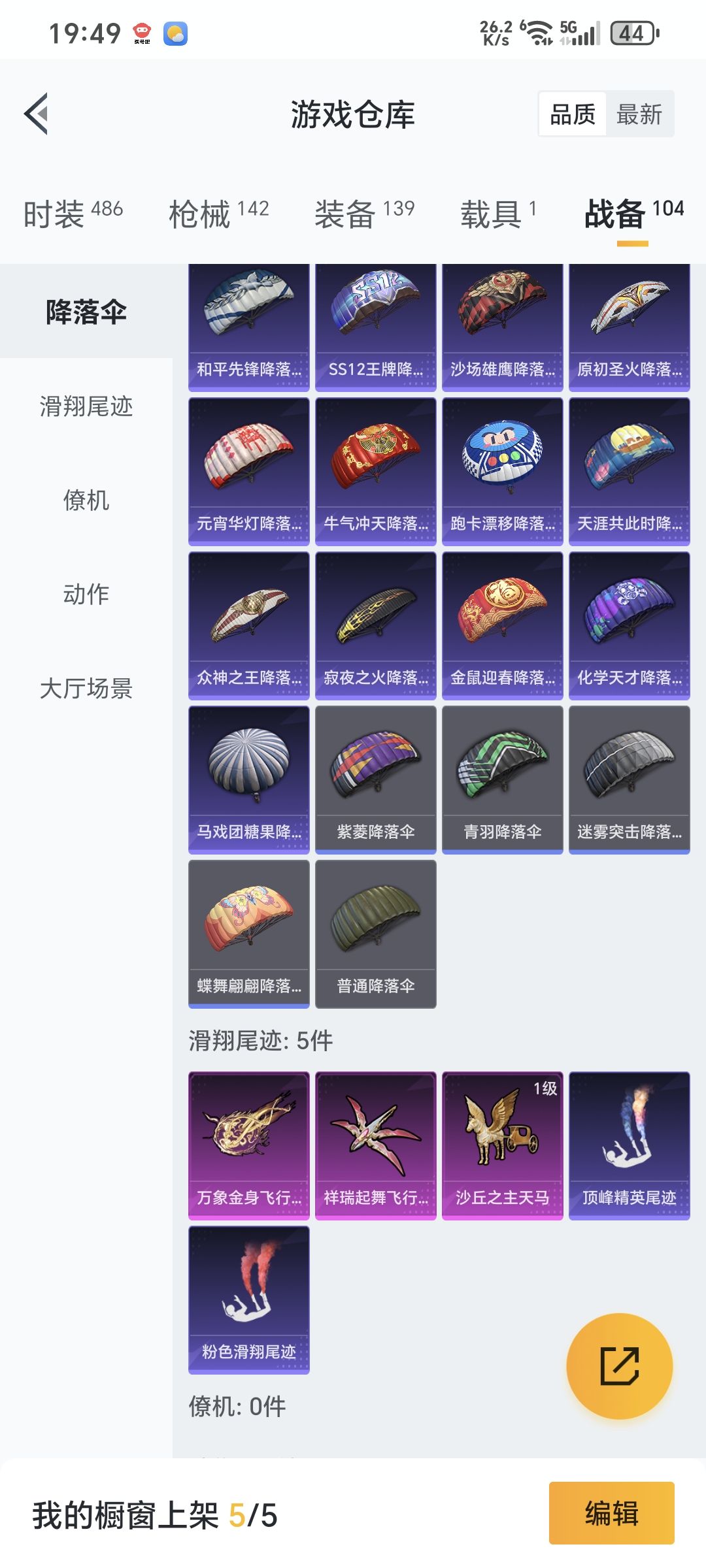
Task: Tap the yellow share floating button
Action: tap(619, 1366)
